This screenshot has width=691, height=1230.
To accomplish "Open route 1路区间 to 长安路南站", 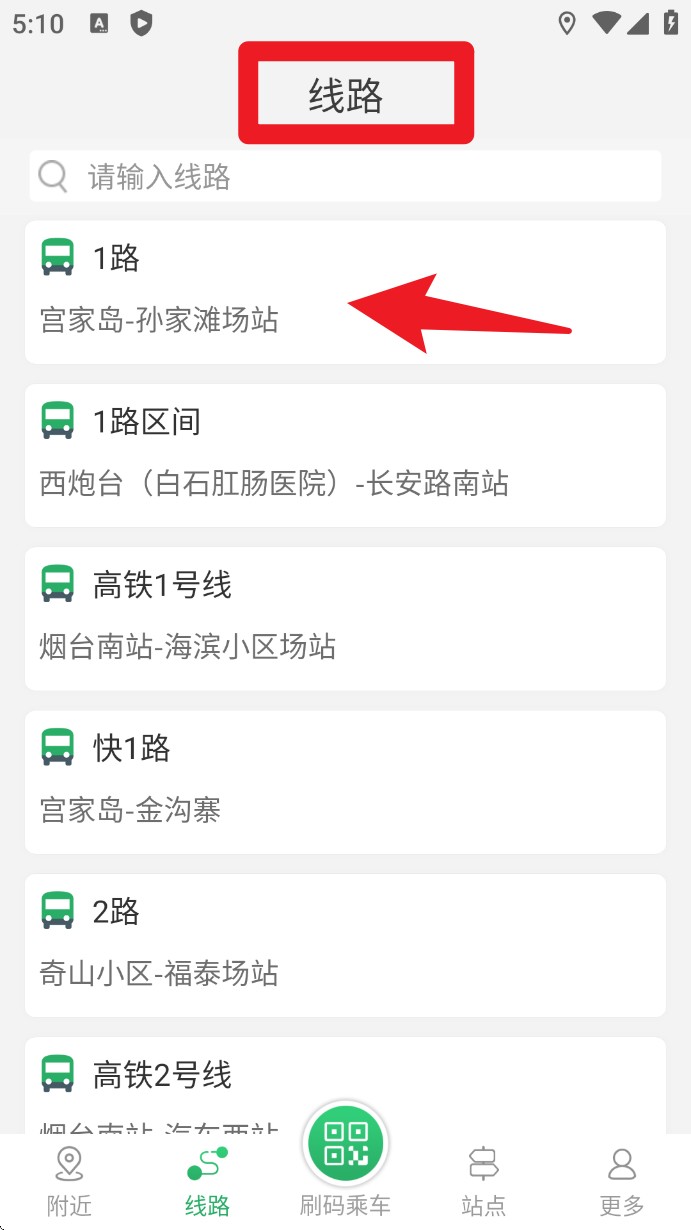I will pos(345,455).
